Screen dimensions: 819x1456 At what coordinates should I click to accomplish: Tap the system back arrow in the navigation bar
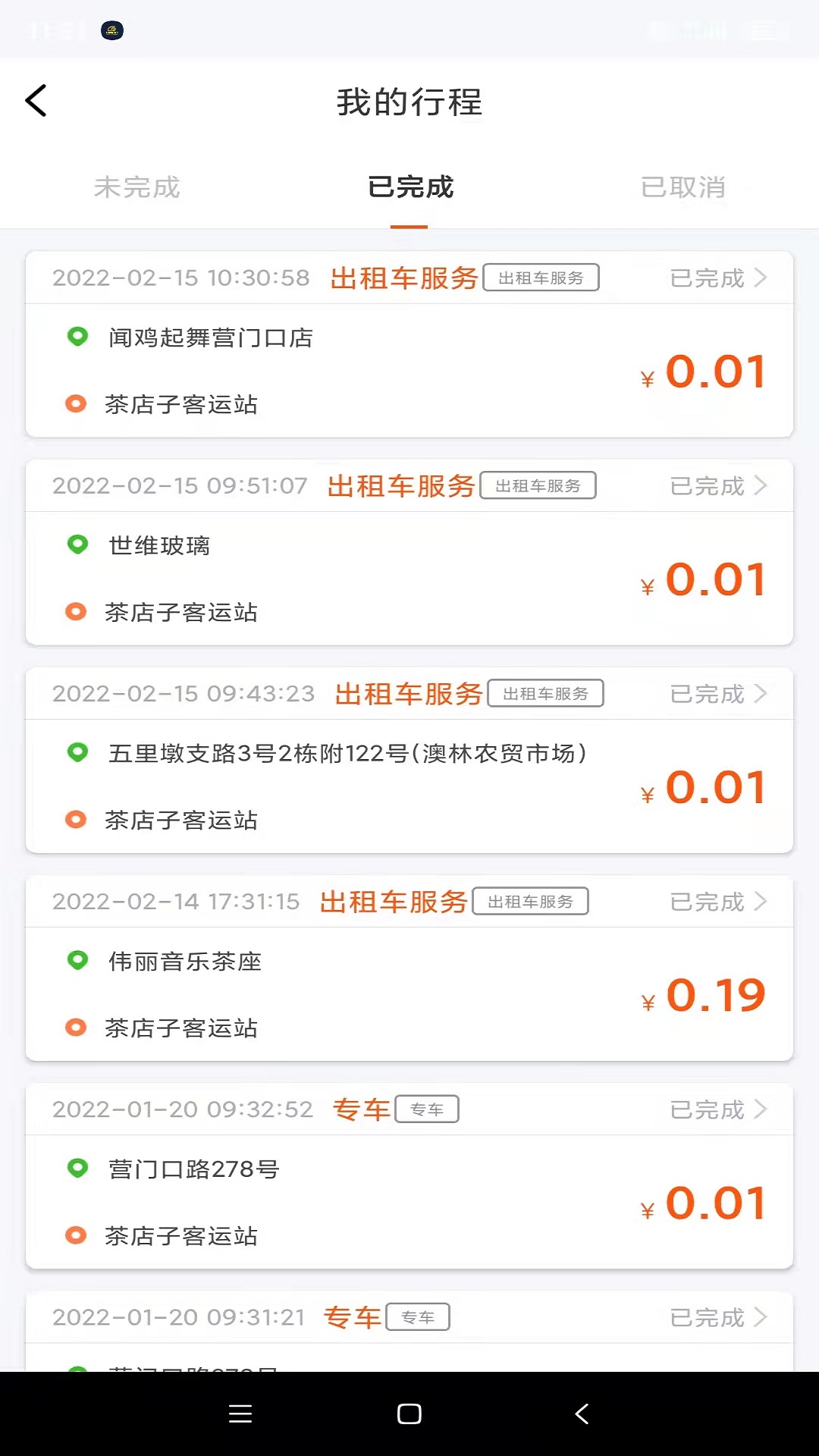581,1414
